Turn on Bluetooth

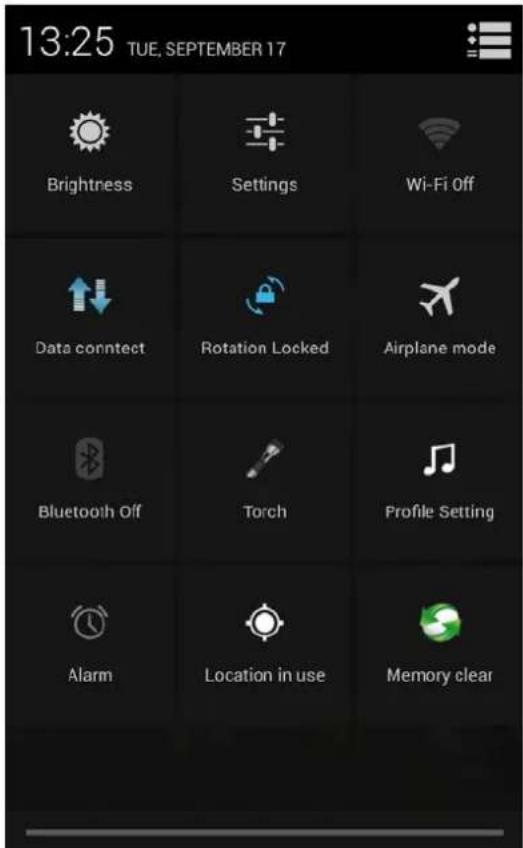click(x=90, y=481)
